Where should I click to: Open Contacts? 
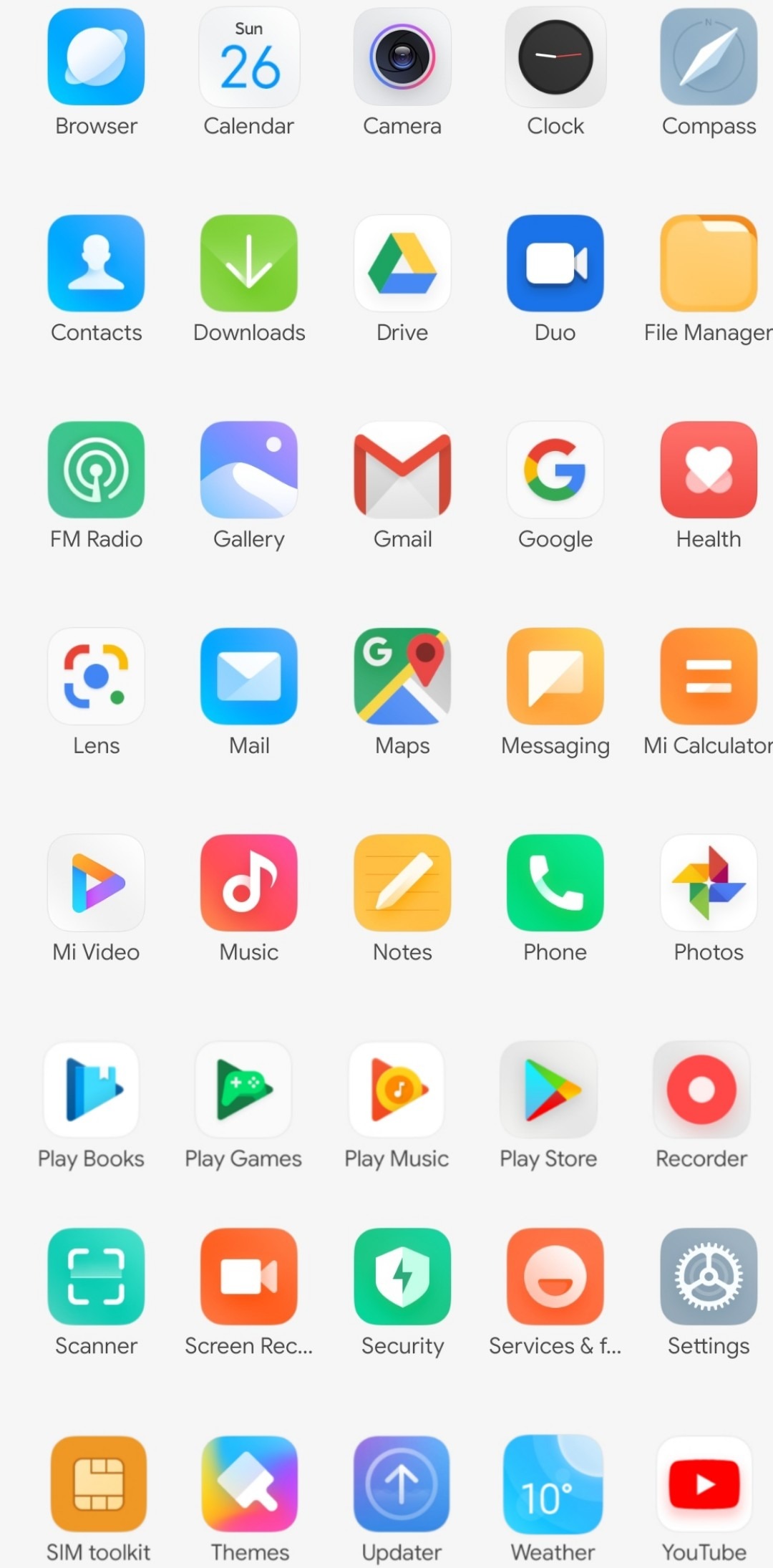96,263
